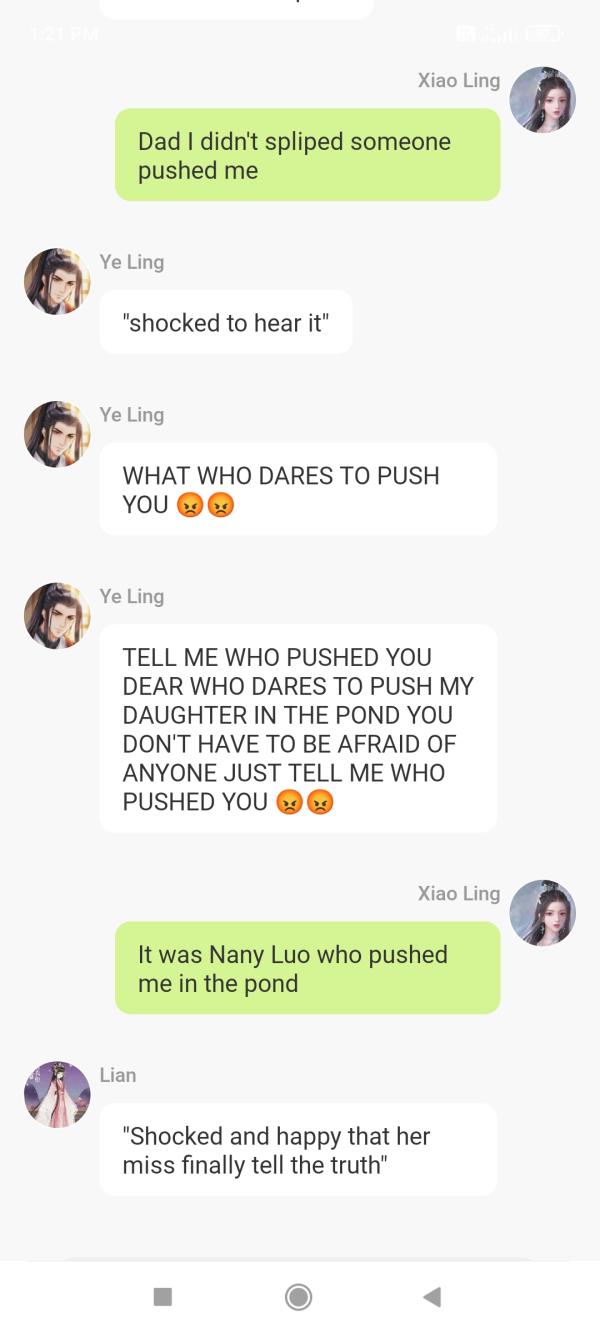Screen dimensions: 600x1333
Task: Go back using the system back button
Action: pyautogui.click(x=432, y=1297)
